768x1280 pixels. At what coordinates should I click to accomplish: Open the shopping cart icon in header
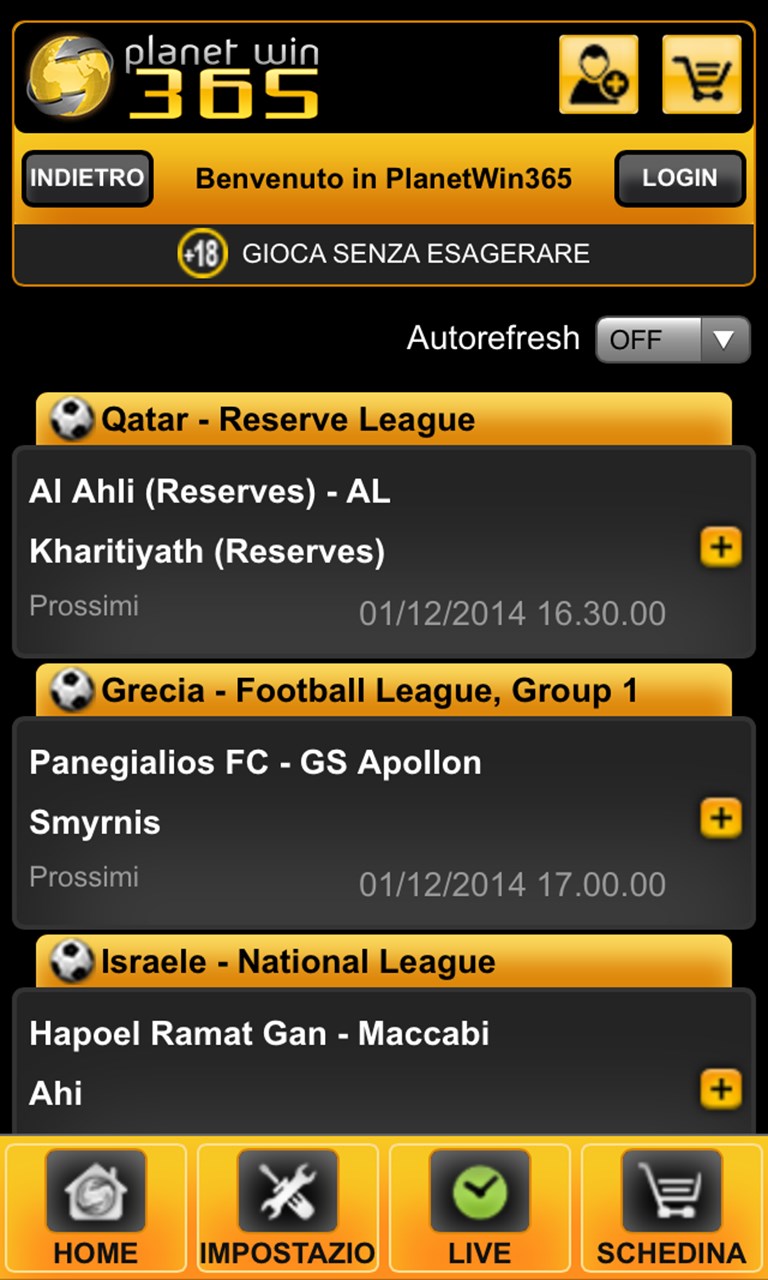[x=702, y=75]
